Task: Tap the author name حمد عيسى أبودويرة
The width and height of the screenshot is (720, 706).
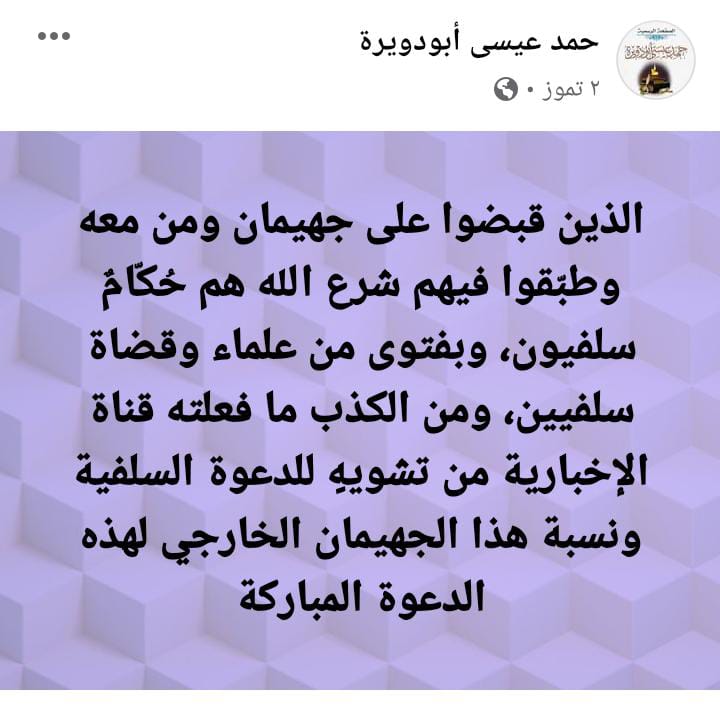Action: tap(477, 41)
